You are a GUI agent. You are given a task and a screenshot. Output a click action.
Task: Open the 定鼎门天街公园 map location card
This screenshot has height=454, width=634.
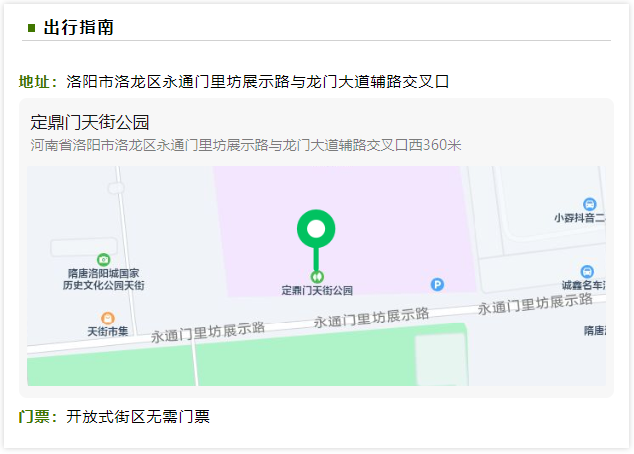pyautogui.click(x=90, y=123)
